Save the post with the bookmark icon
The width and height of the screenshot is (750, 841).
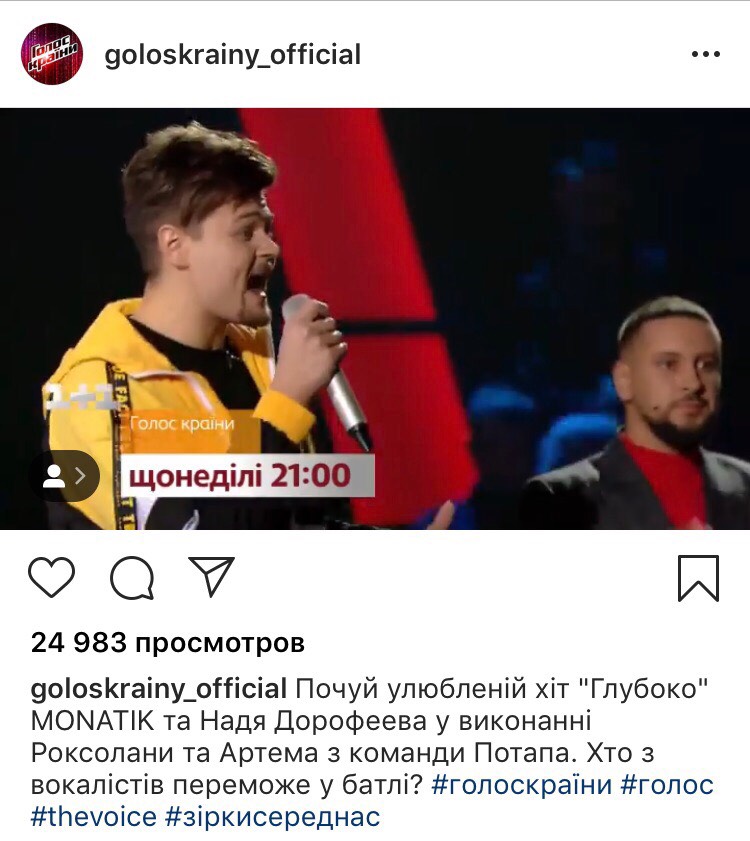pyautogui.click(x=698, y=578)
